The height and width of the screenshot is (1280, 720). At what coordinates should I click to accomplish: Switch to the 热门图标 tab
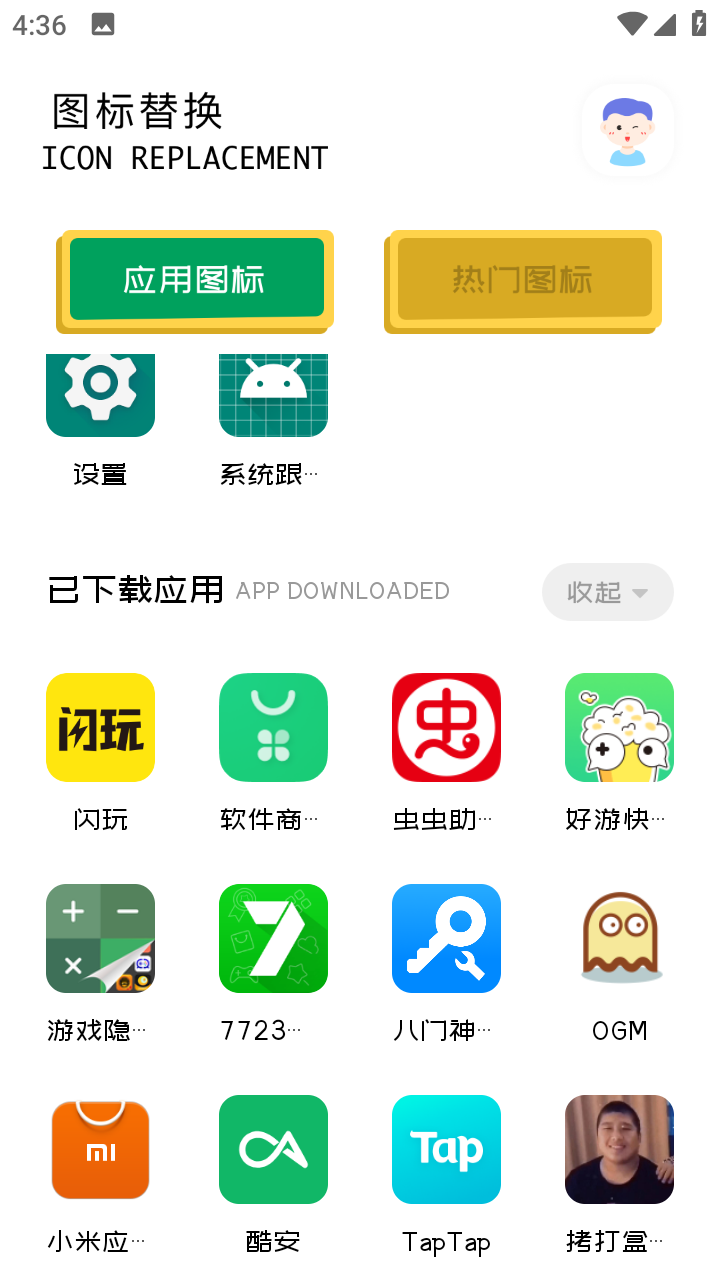click(x=523, y=280)
